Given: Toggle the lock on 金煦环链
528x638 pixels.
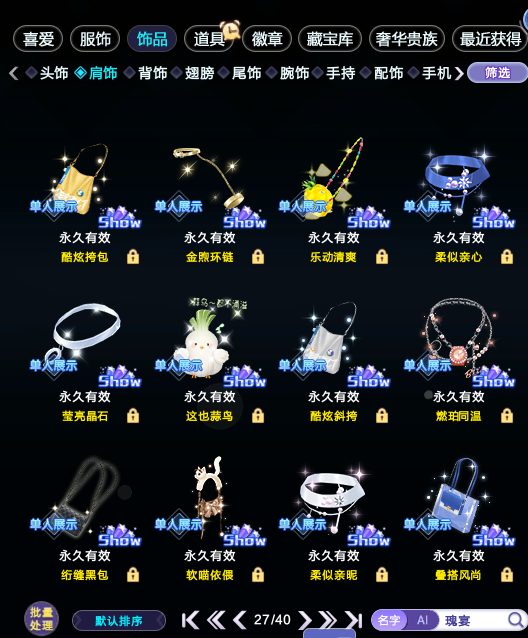Looking at the screenshot, I should click(258, 257).
